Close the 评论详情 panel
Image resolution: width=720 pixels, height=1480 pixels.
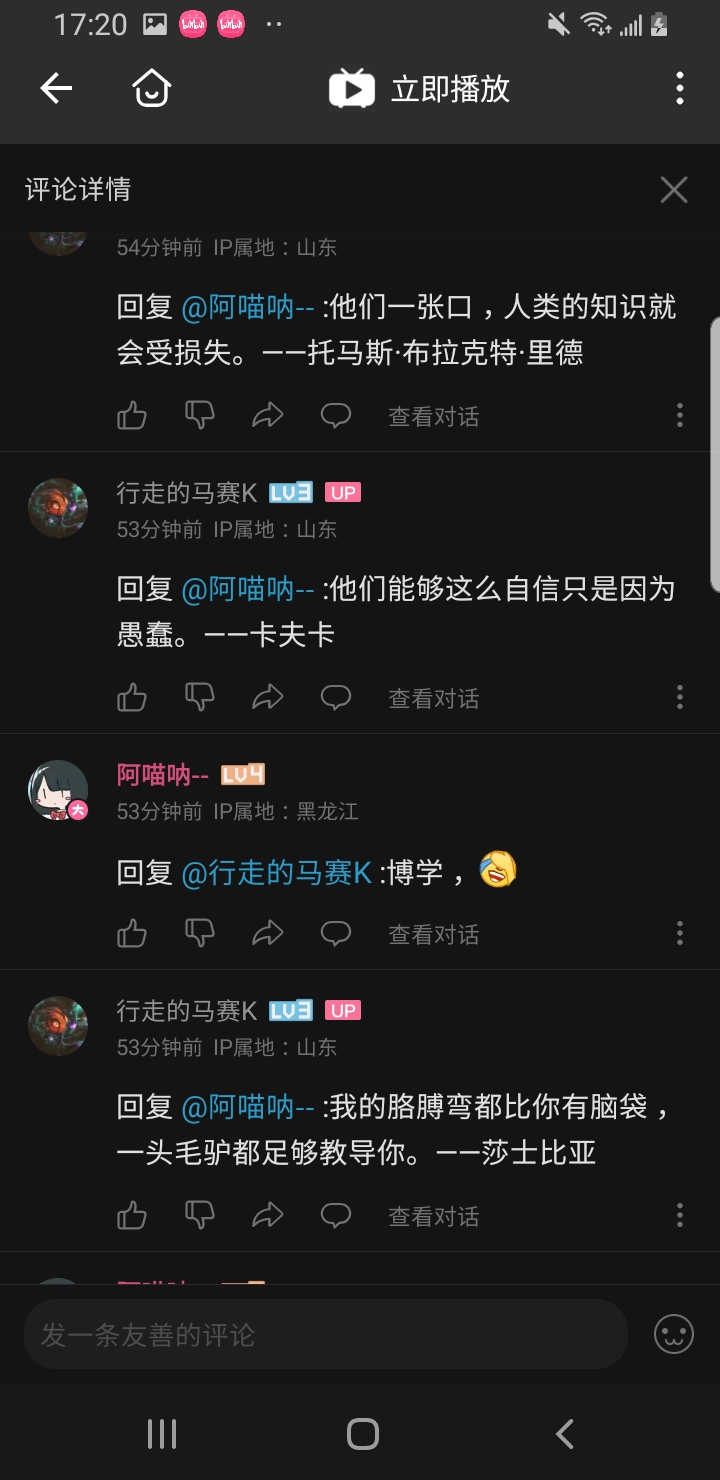674,189
